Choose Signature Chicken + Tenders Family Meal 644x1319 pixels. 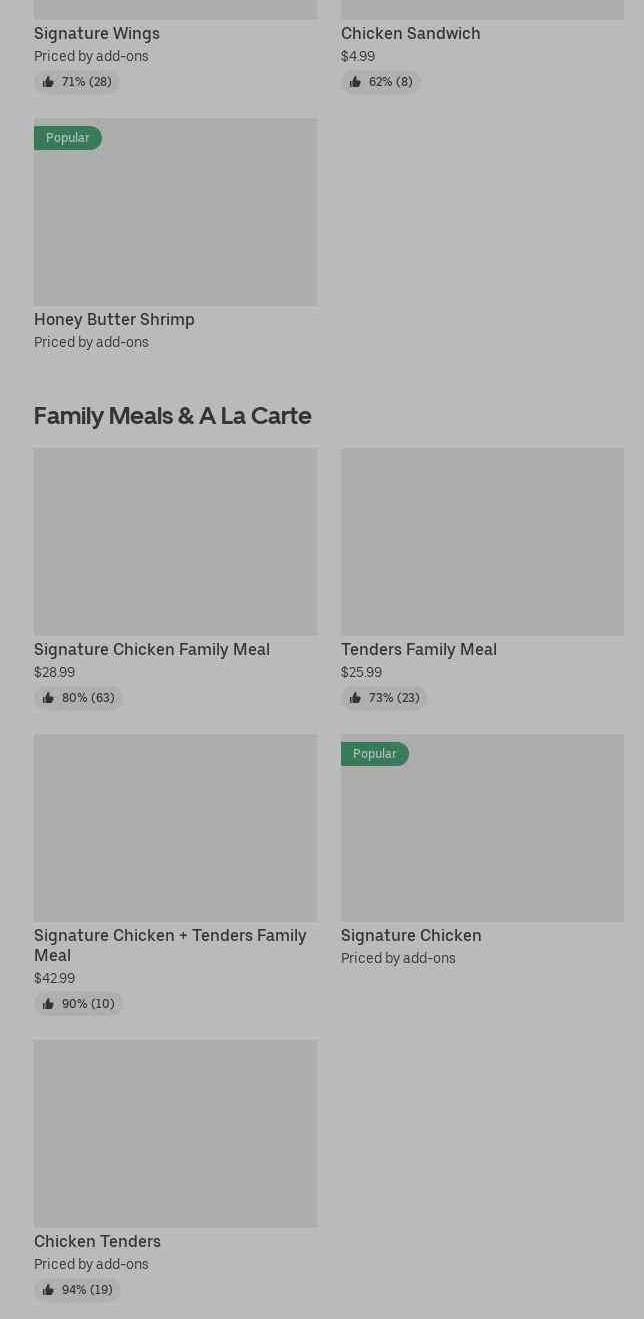click(x=175, y=875)
